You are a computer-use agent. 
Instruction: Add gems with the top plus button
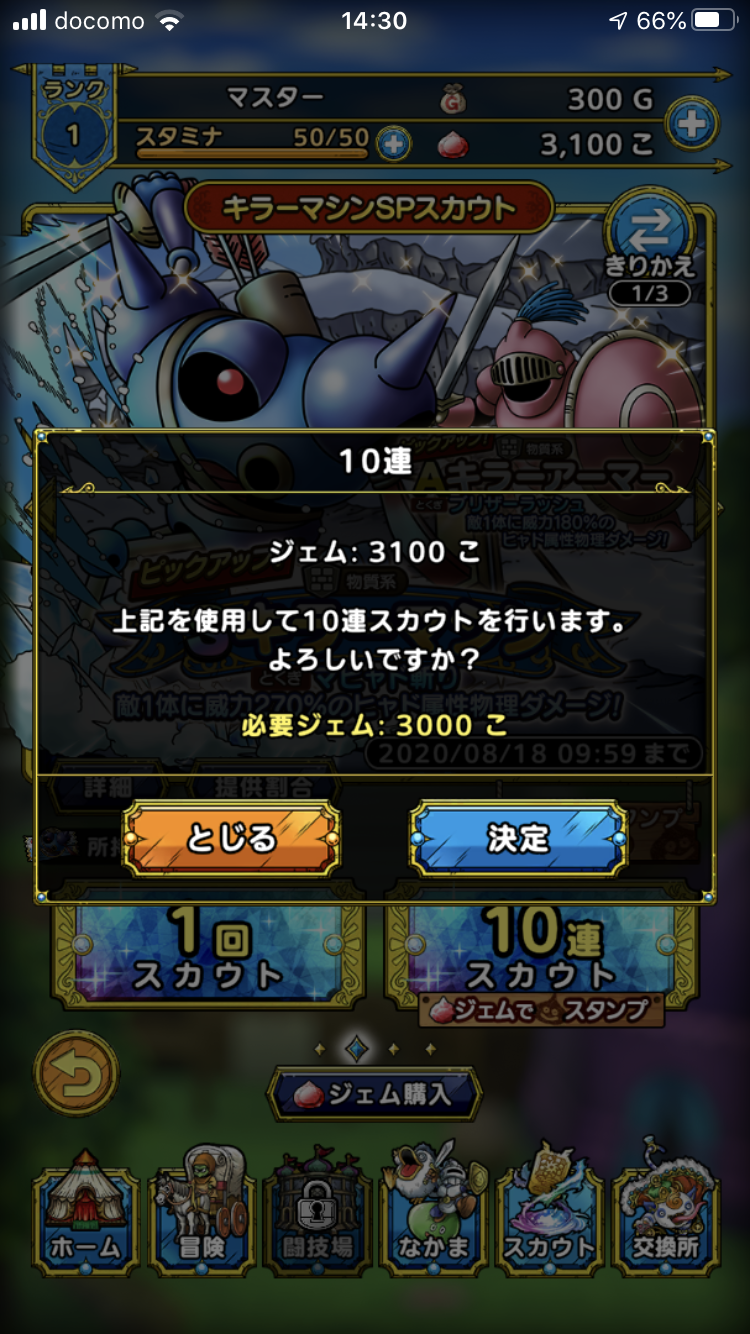tap(692, 124)
